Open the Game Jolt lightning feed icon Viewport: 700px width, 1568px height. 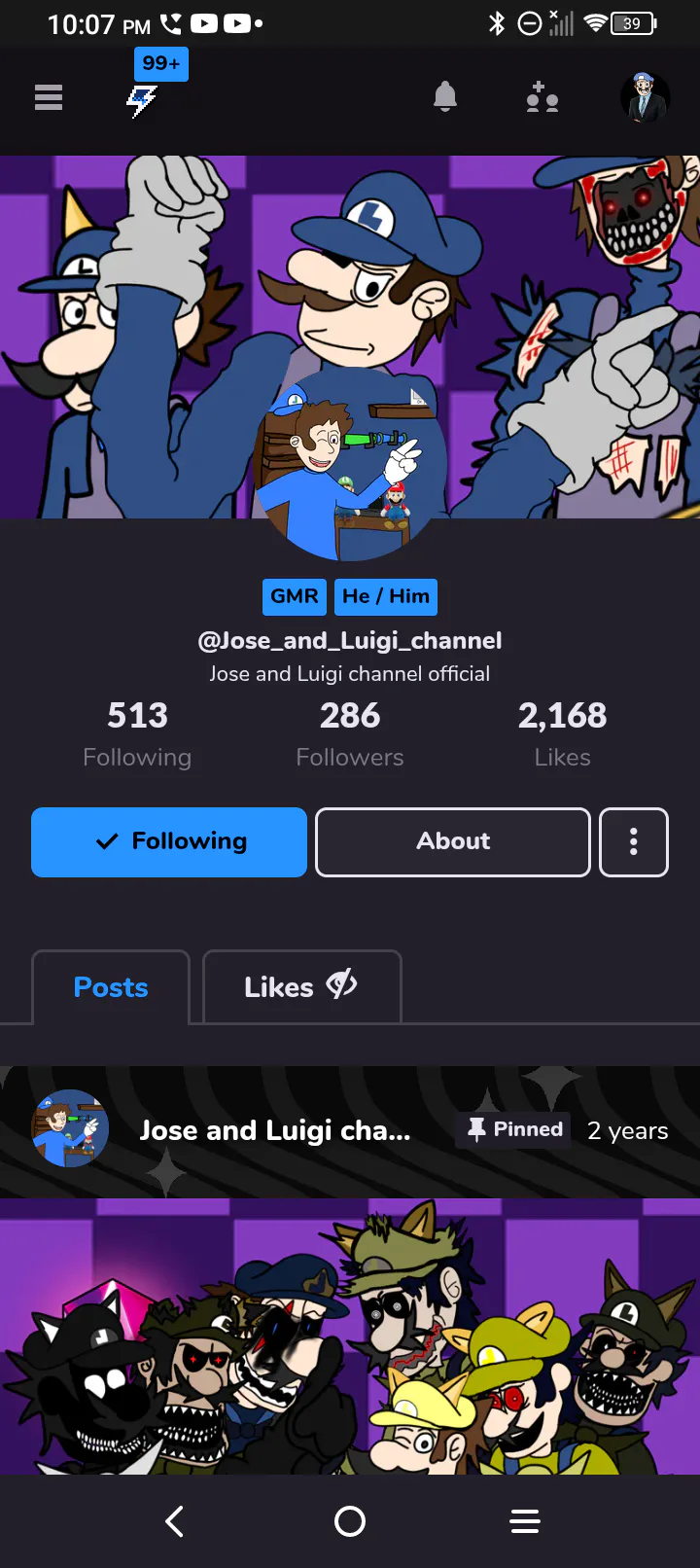click(143, 100)
